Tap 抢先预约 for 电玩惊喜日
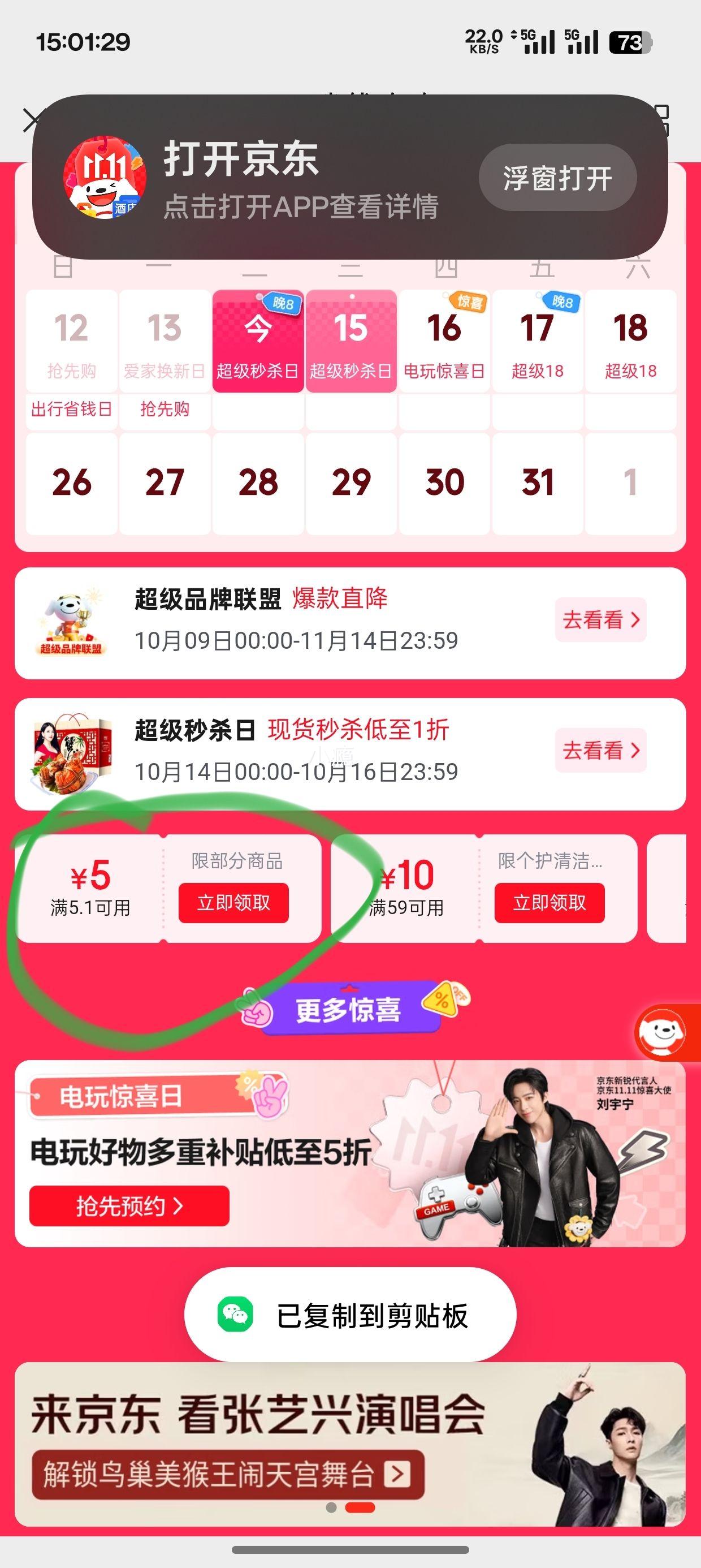The width and height of the screenshot is (701, 1568). click(129, 1205)
